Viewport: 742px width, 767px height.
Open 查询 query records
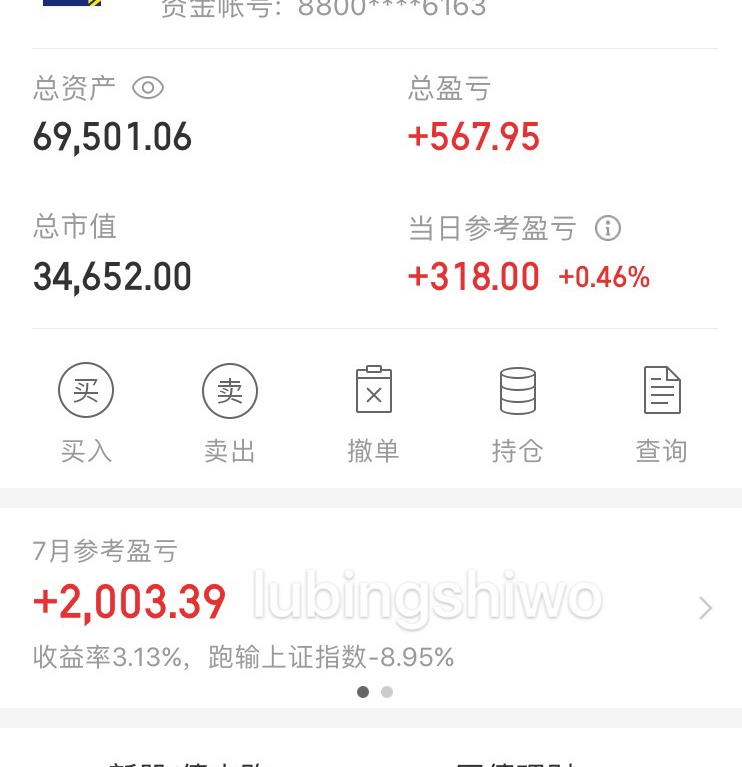661,408
